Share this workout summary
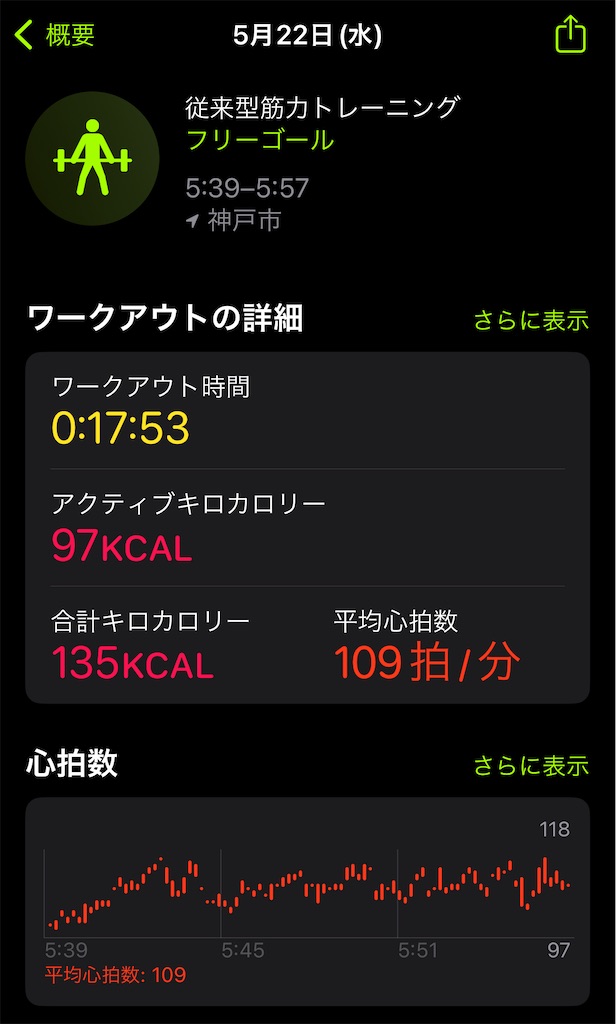616x1024 pixels. click(x=570, y=35)
